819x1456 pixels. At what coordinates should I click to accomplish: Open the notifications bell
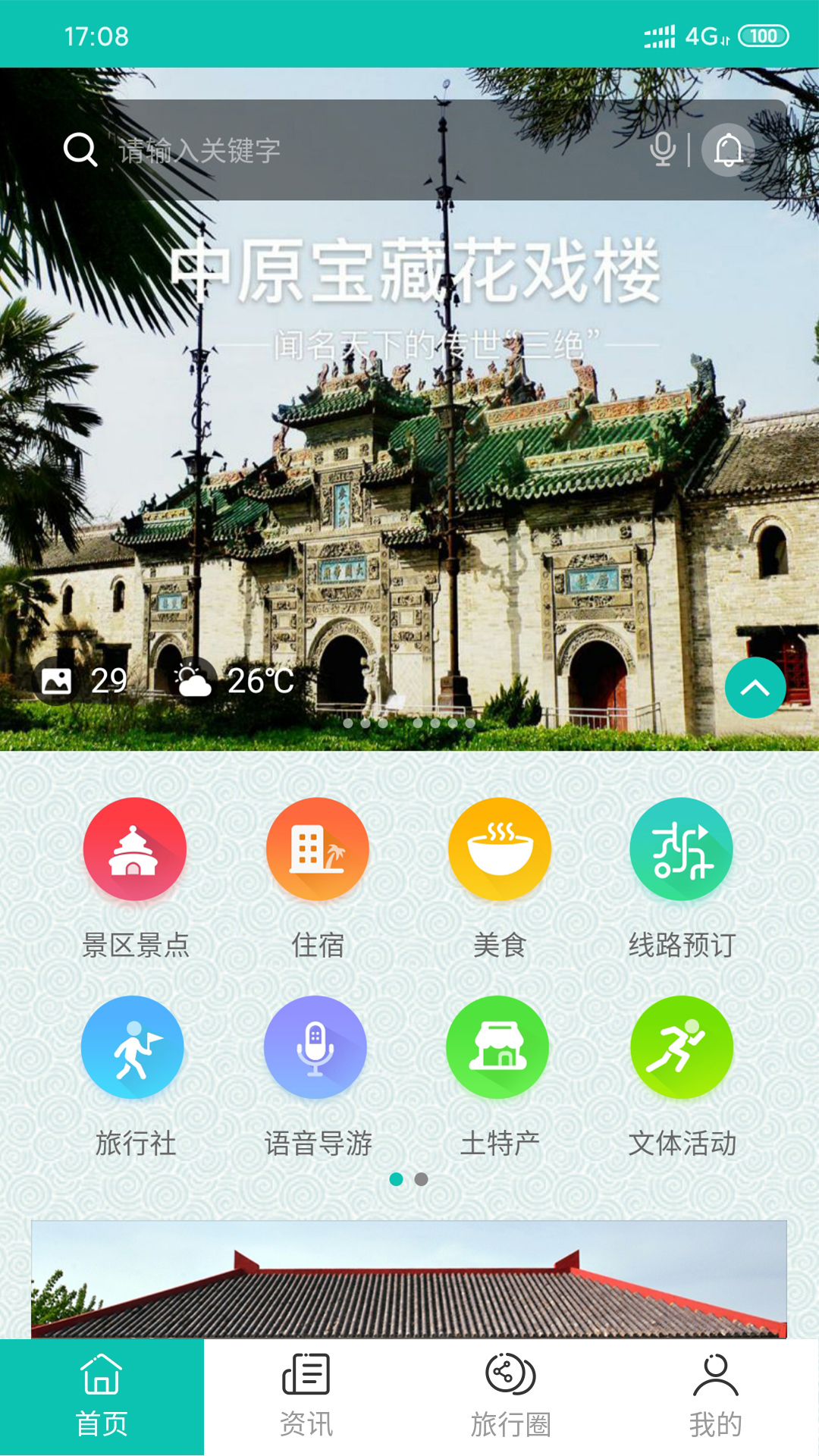[729, 150]
